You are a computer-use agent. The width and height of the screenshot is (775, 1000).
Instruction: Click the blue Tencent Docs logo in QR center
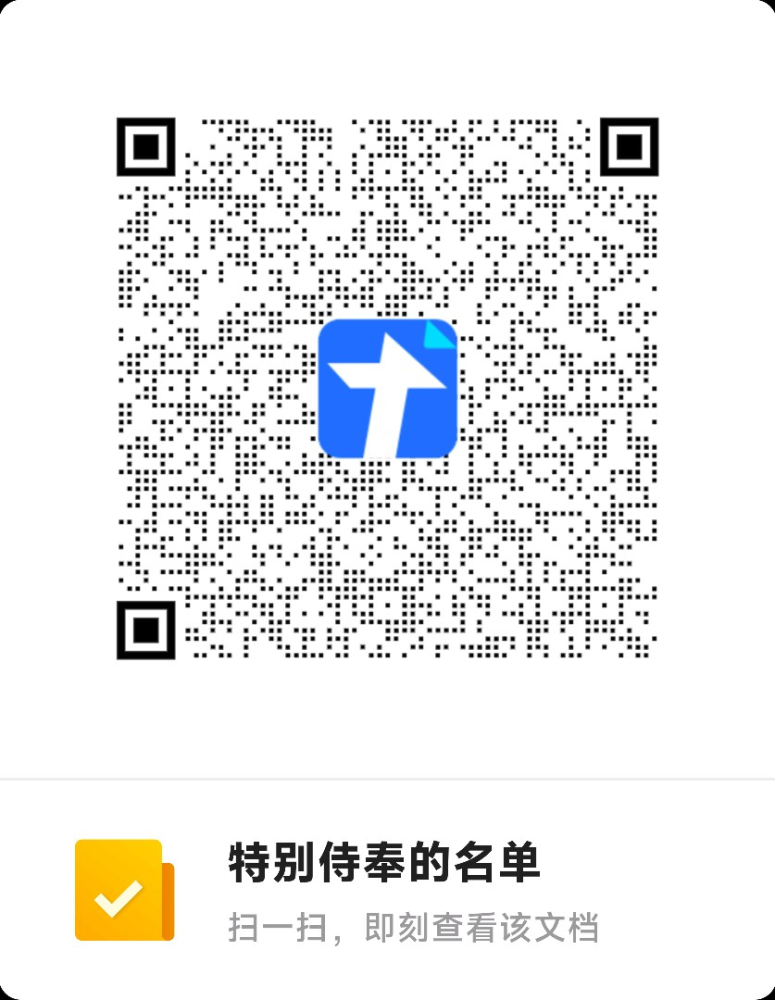pos(387,390)
